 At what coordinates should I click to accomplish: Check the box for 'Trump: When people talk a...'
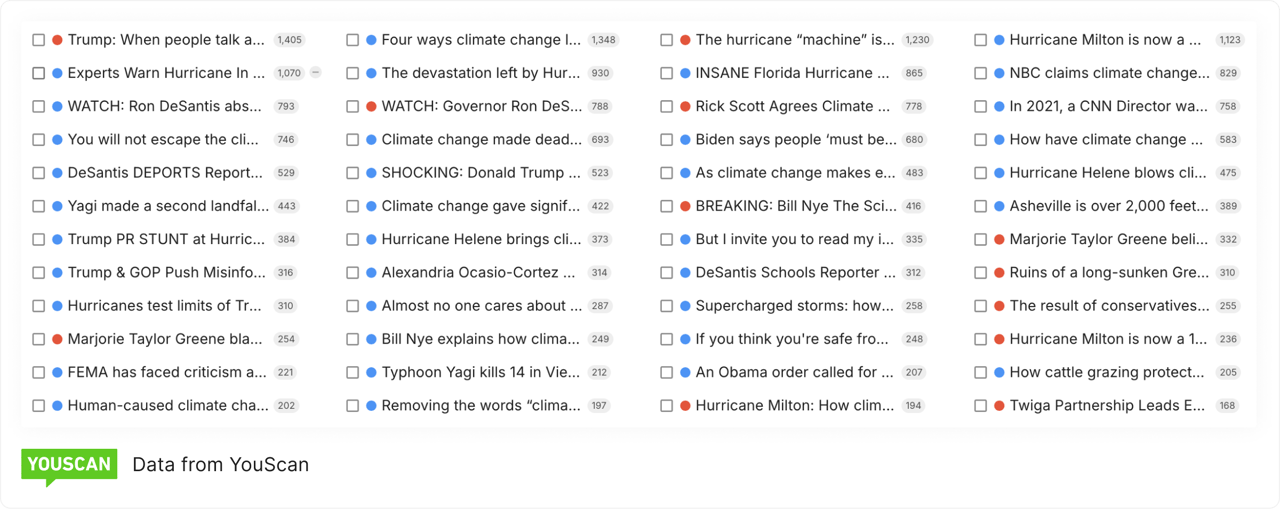[38, 40]
